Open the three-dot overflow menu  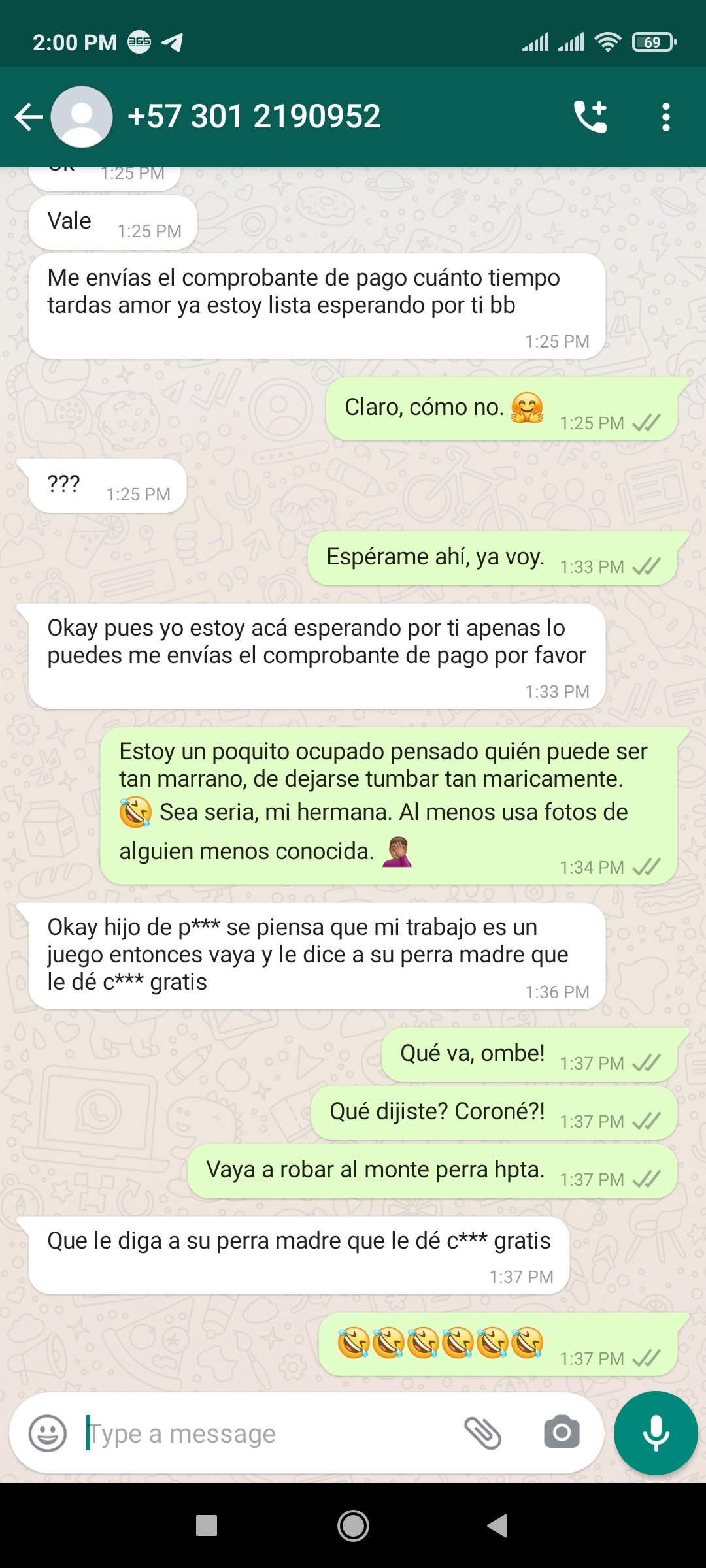point(665,117)
